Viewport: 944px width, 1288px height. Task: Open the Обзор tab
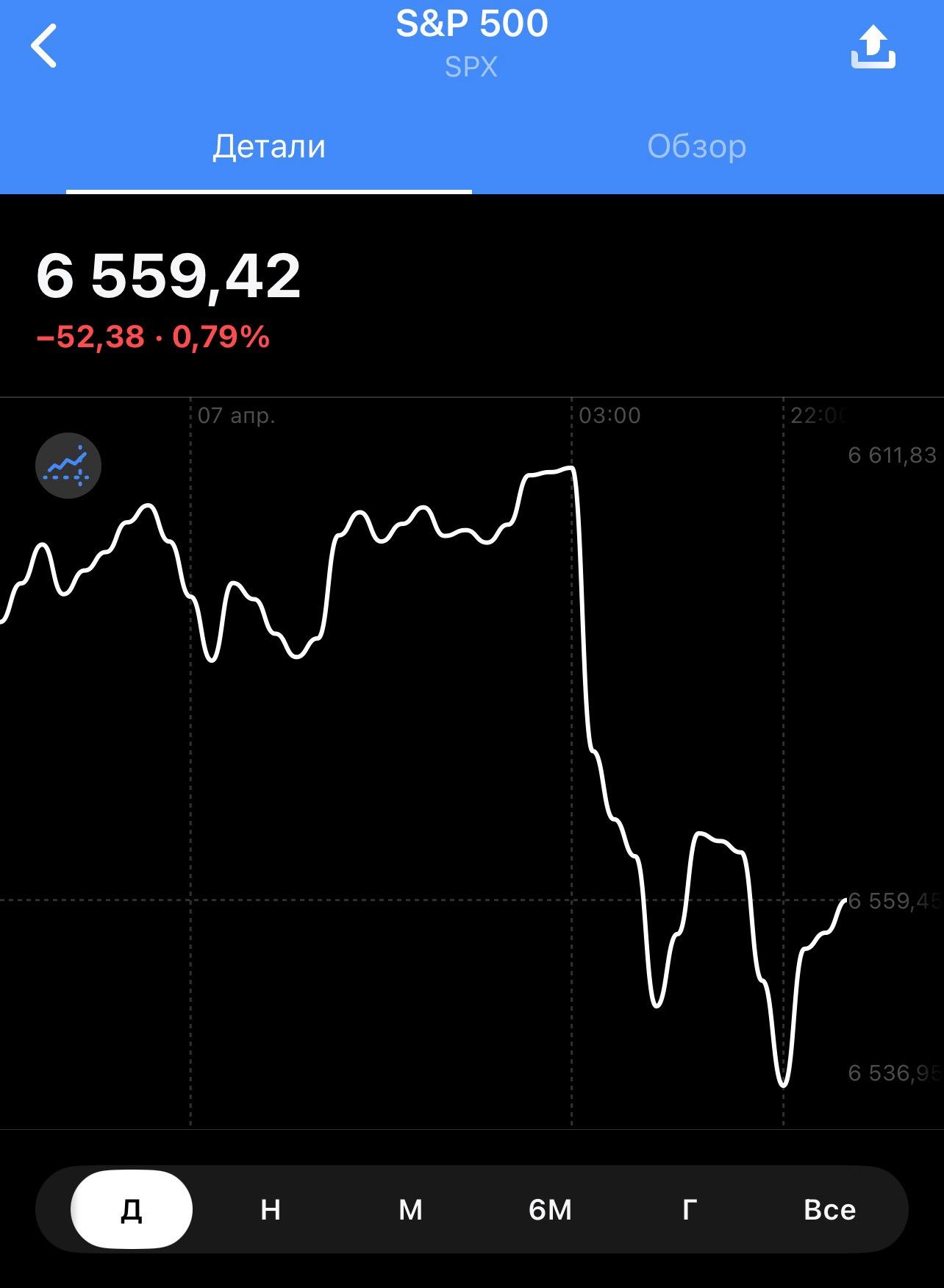click(x=696, y=146)
